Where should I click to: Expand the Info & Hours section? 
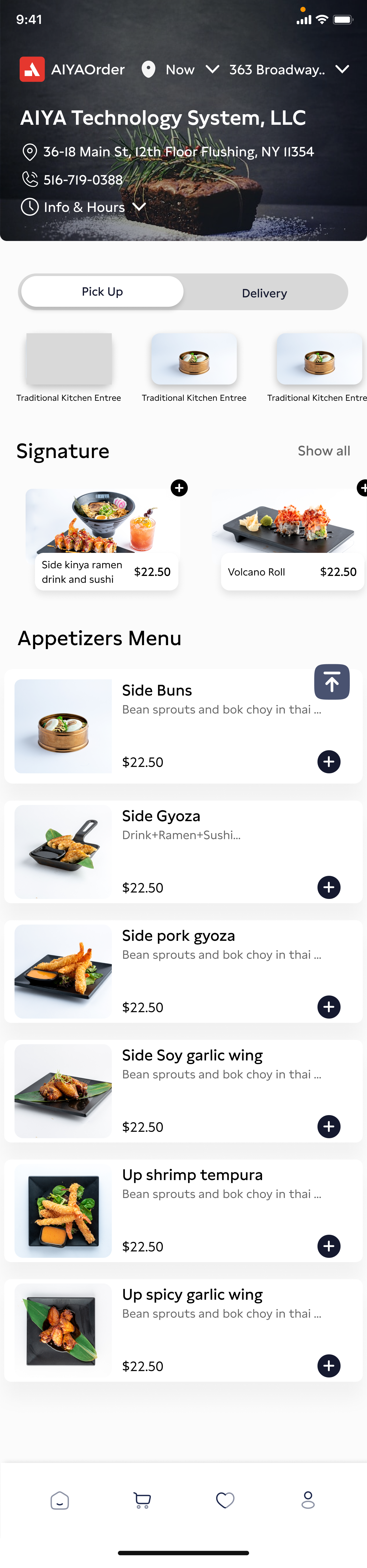83,207
